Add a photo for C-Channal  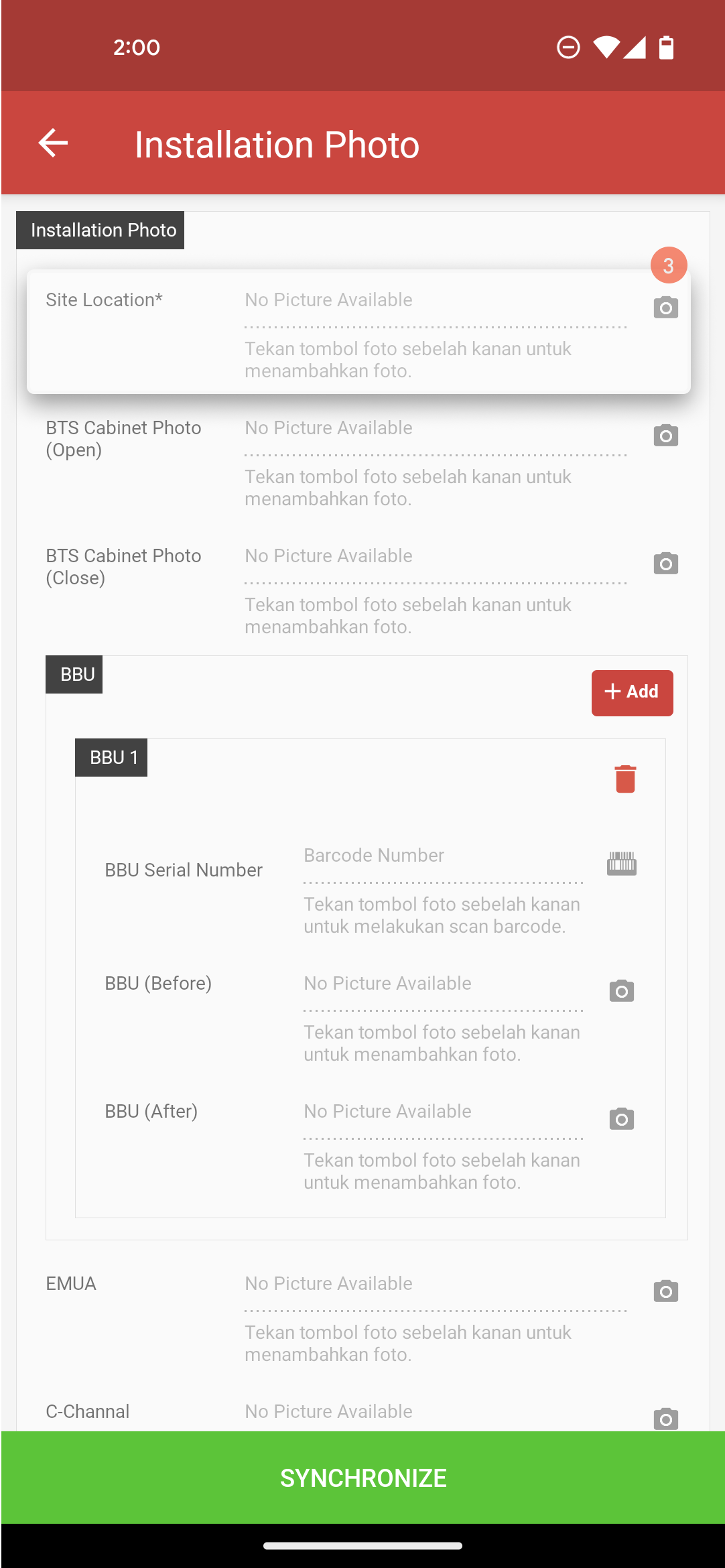pos(665,1418)
